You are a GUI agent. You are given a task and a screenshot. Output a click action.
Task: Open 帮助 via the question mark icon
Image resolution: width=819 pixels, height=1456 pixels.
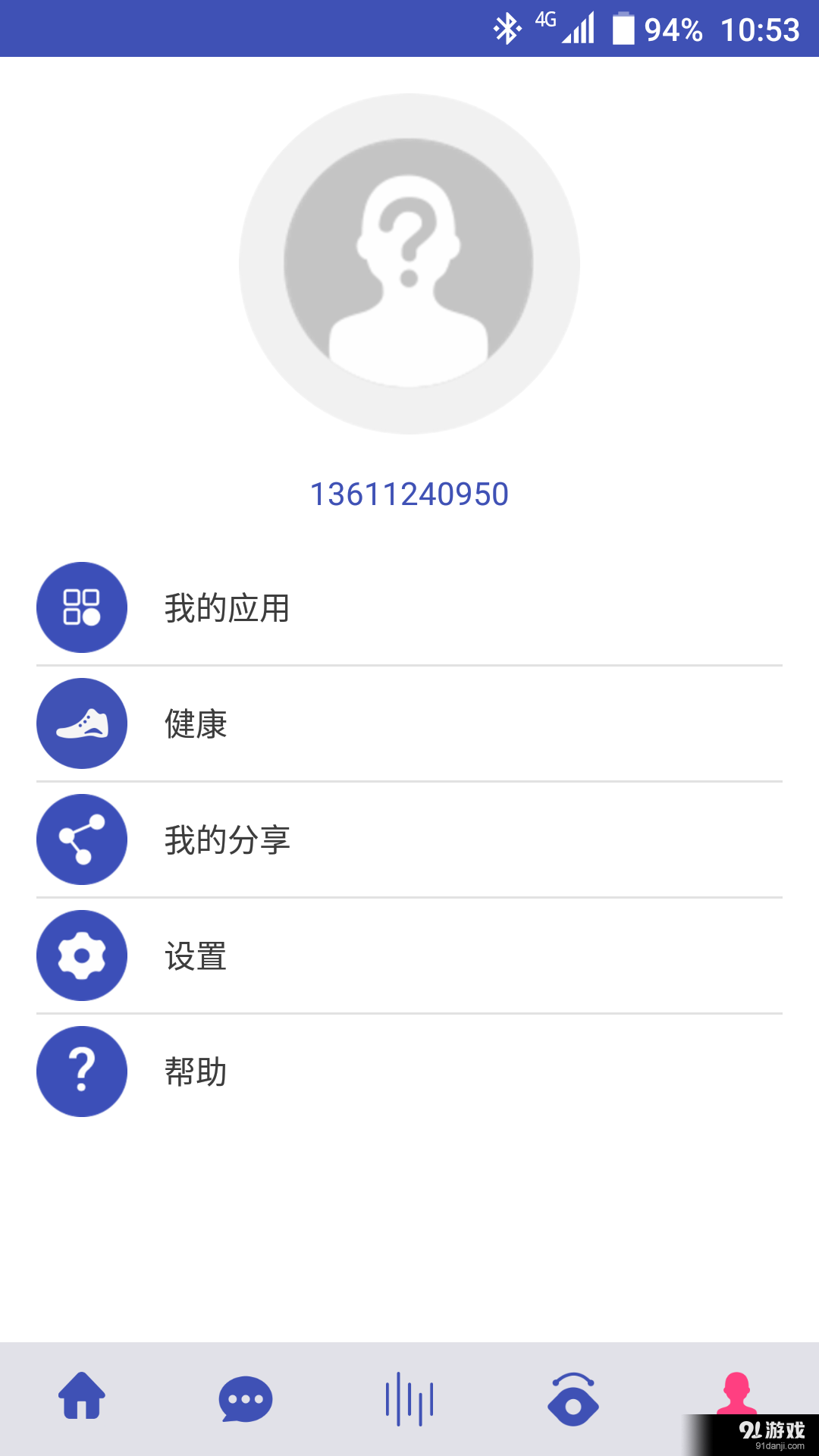coord(81,1072)
